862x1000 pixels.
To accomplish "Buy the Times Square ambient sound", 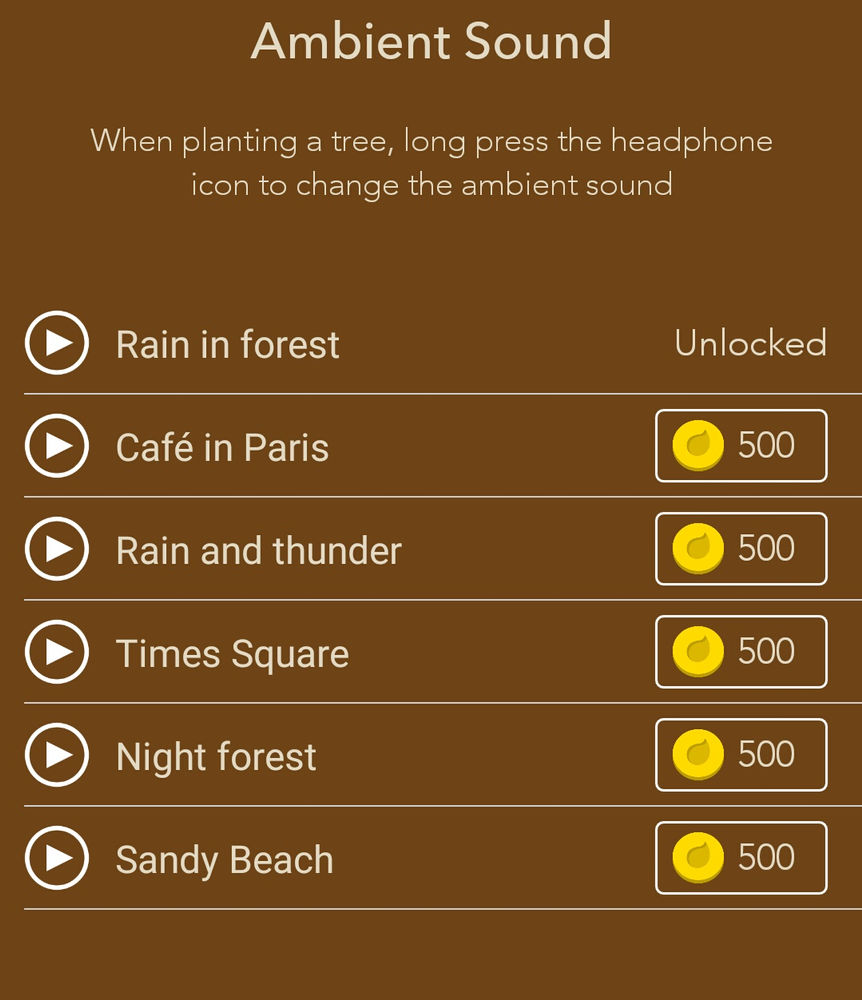I will click(x=741, y=652).
